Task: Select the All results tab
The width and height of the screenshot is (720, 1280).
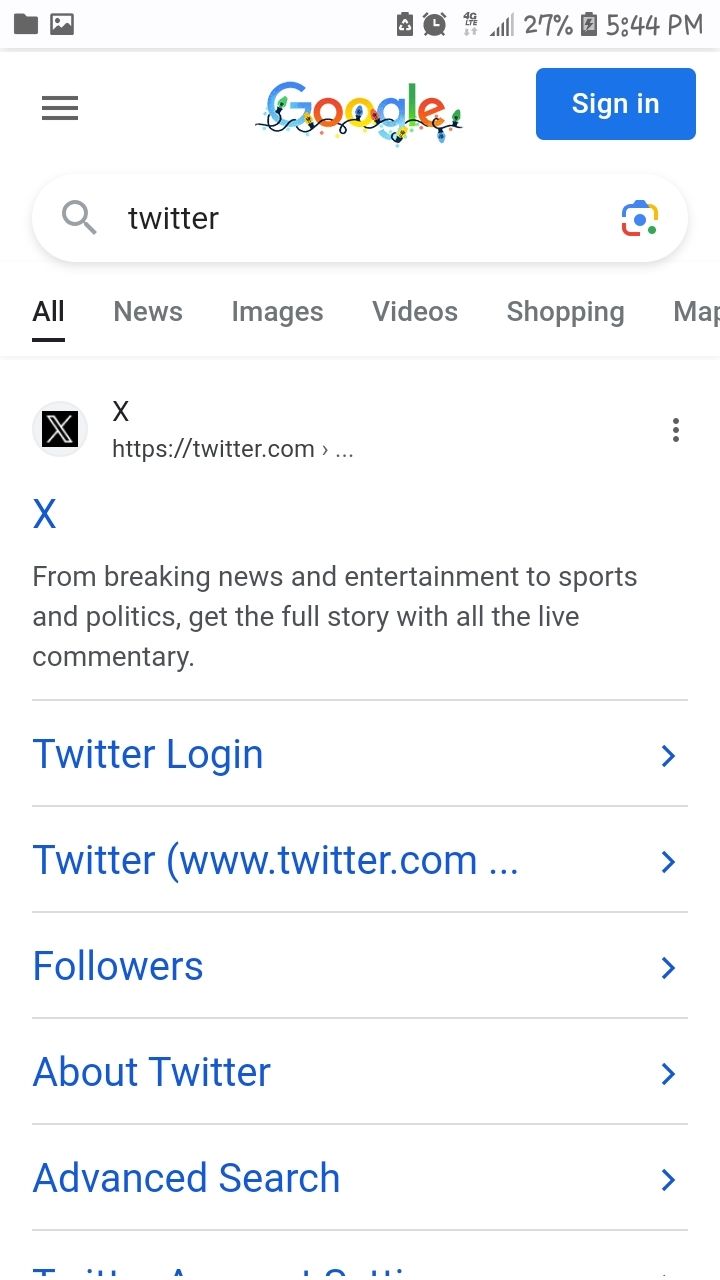Action: point(48,312)
